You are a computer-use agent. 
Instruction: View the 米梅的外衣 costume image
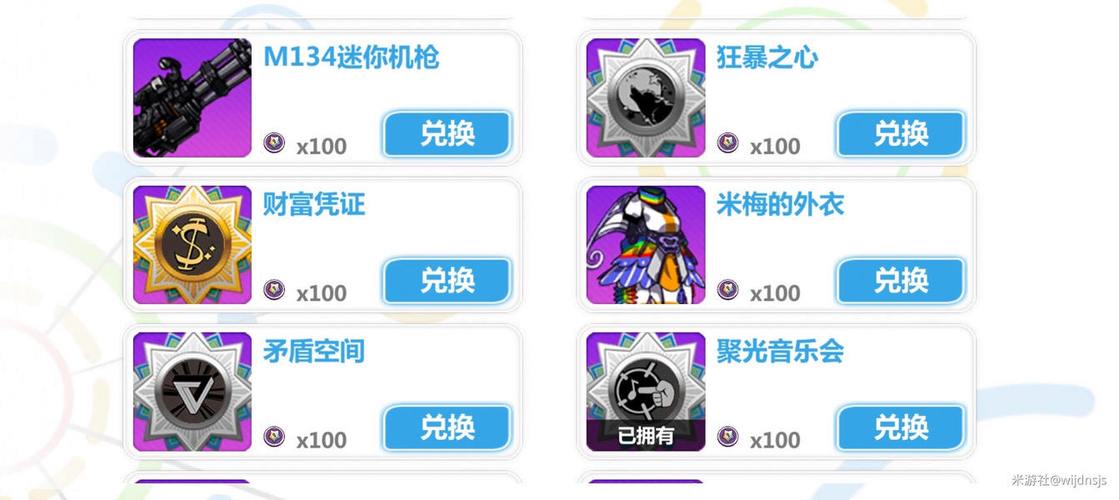[x=645, y=245]
